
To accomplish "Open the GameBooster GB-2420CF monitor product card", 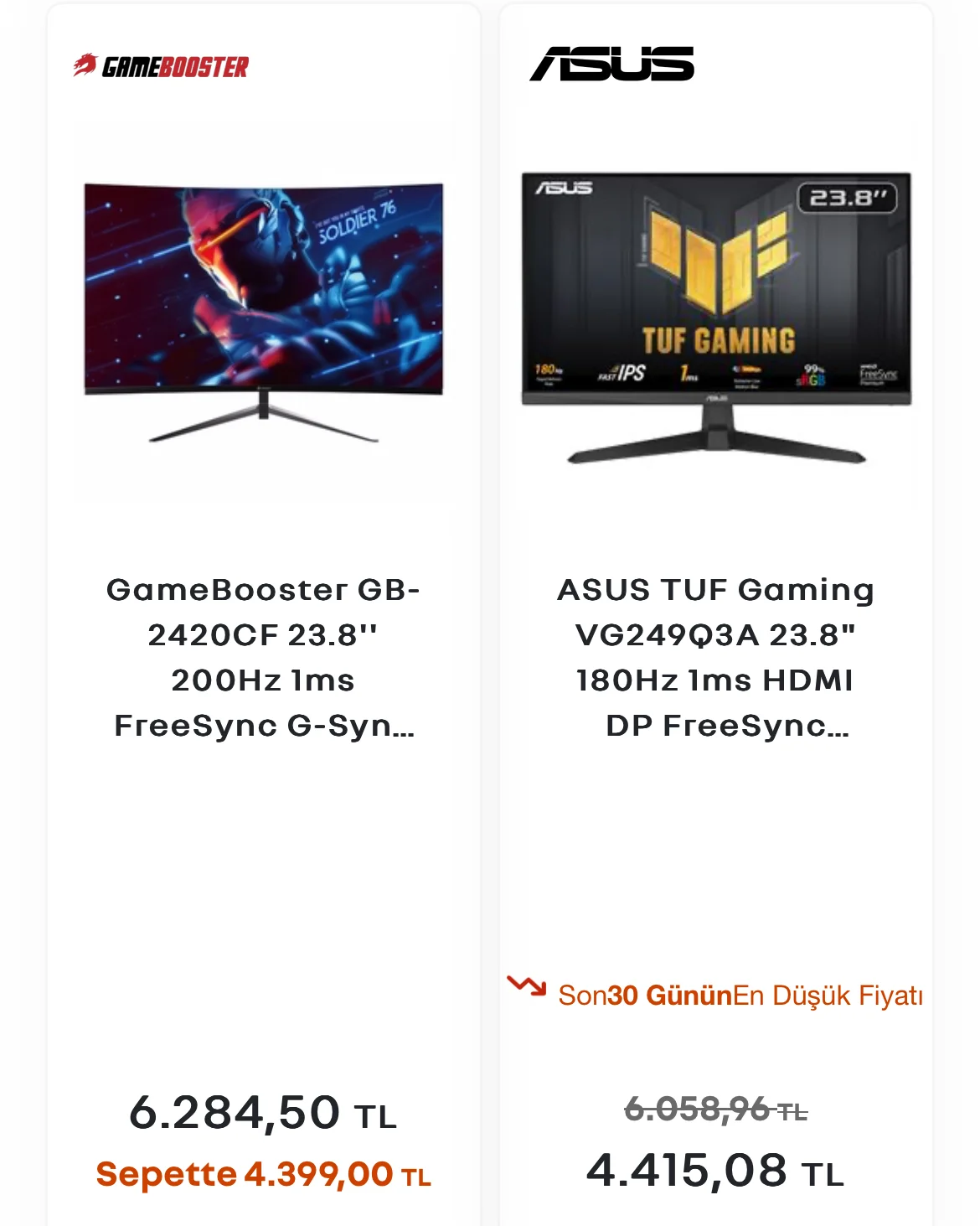I will [263, 656].
